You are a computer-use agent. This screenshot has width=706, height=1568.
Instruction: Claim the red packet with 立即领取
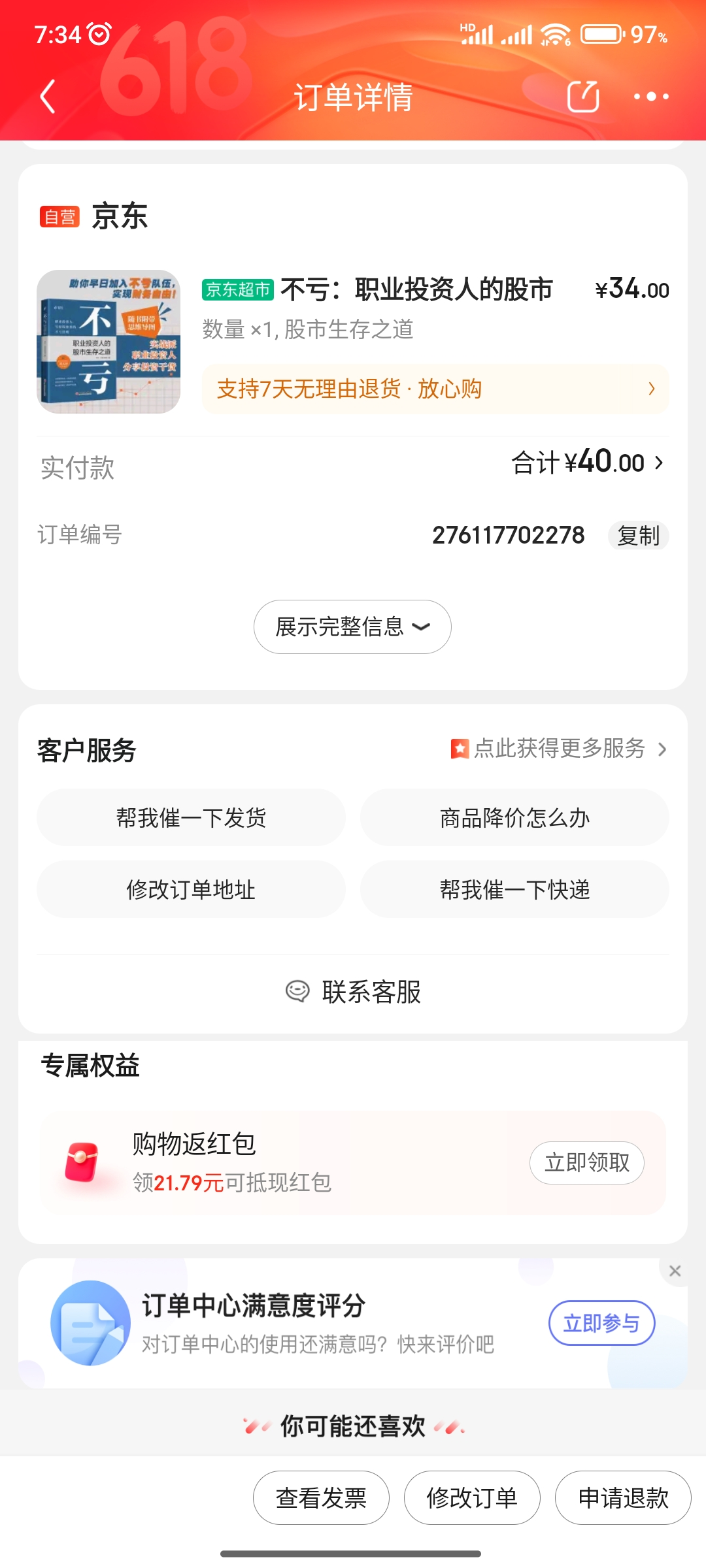[x=586, y=1163]
